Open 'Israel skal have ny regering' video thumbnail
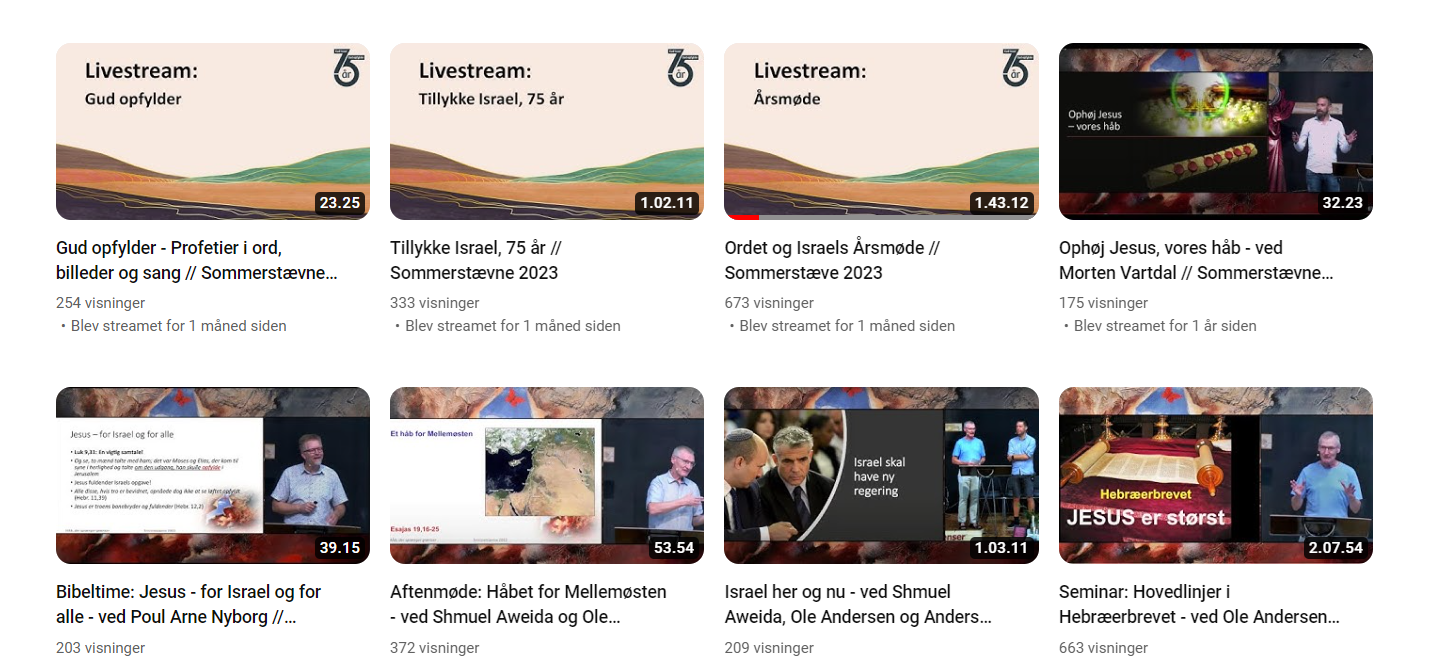This screenshot has width=1435, height=662. [x=880, y=475]
